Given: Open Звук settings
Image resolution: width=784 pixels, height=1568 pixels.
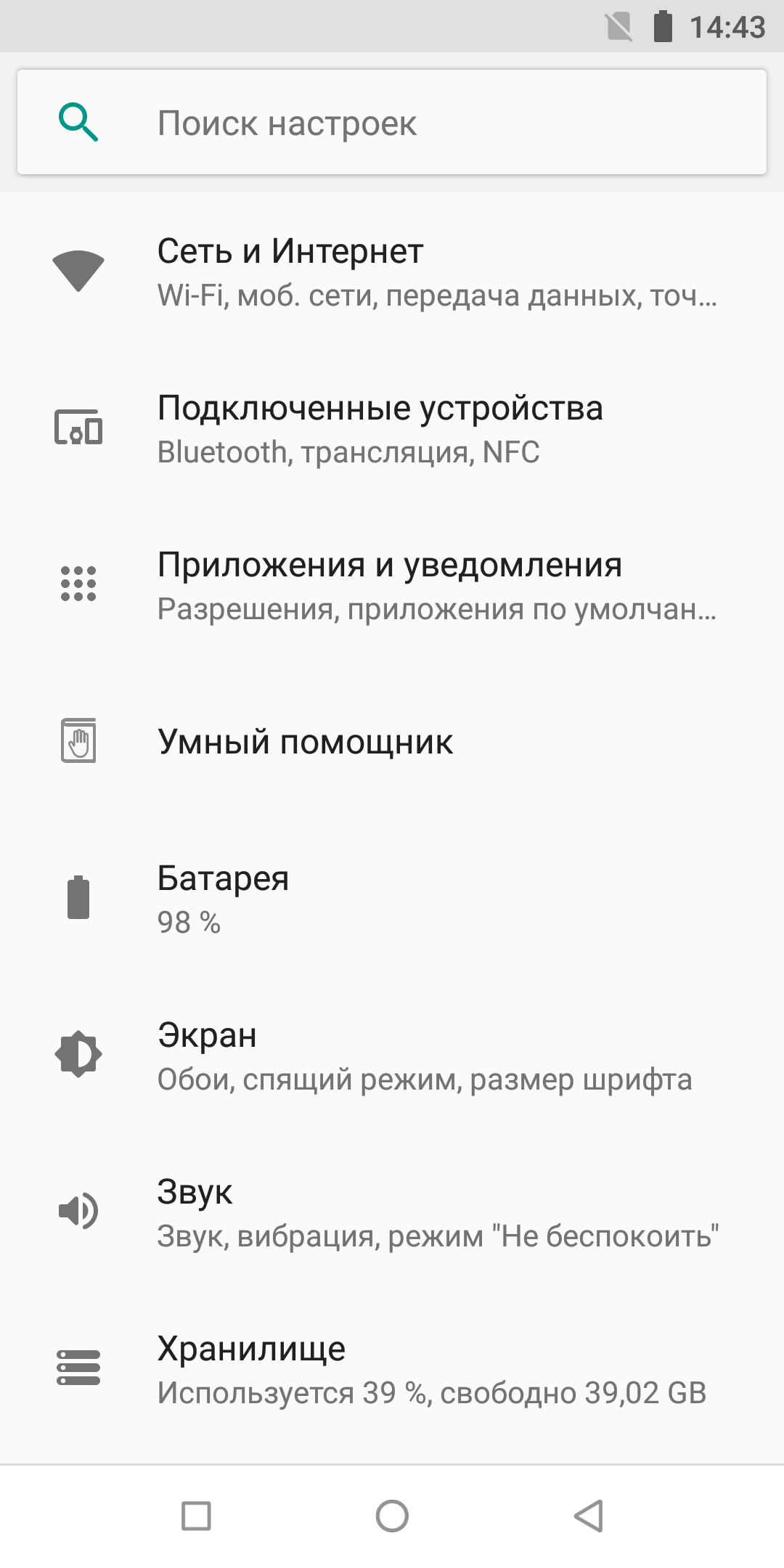Looking at the screenshot, I should [392, 1212].
